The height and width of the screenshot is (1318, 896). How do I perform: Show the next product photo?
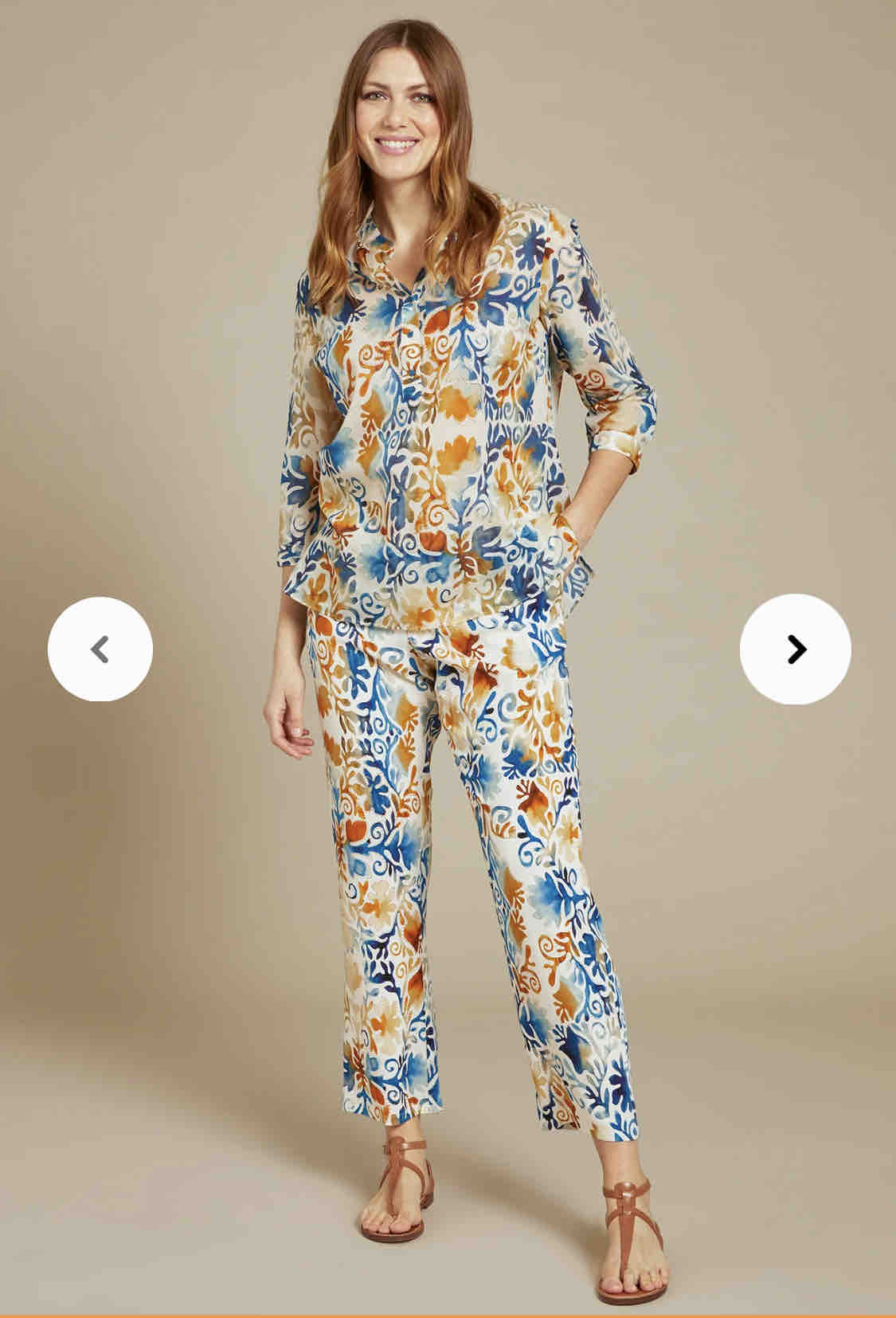coord(795,649)
